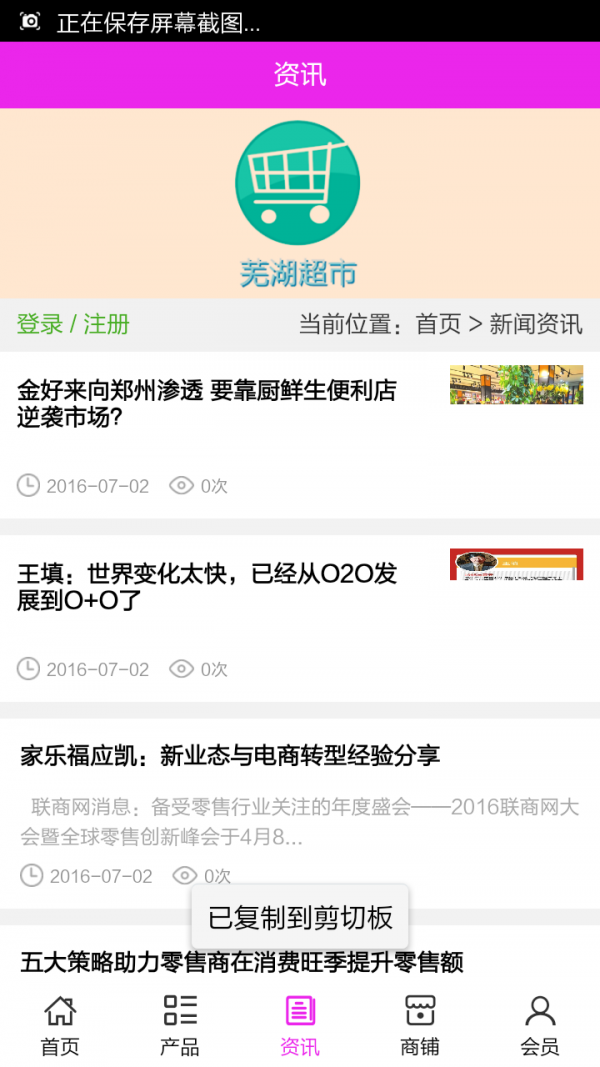Screen dimensions: 600x1067
Task: Switch to the 商铺 tab
Action: 420,1025
